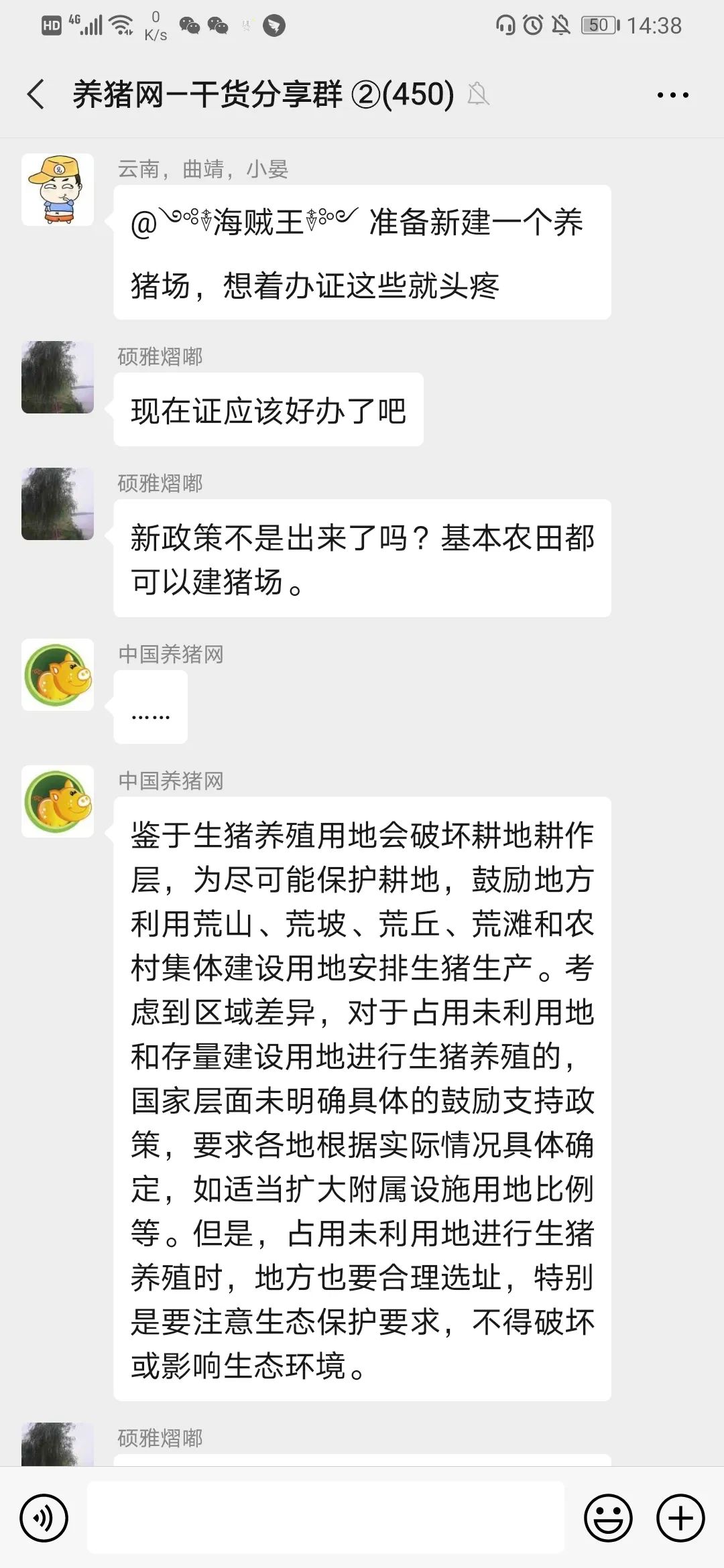724x1568 pixels.
Task: Switch to voice message input
Action: (x=44, y=1518)
